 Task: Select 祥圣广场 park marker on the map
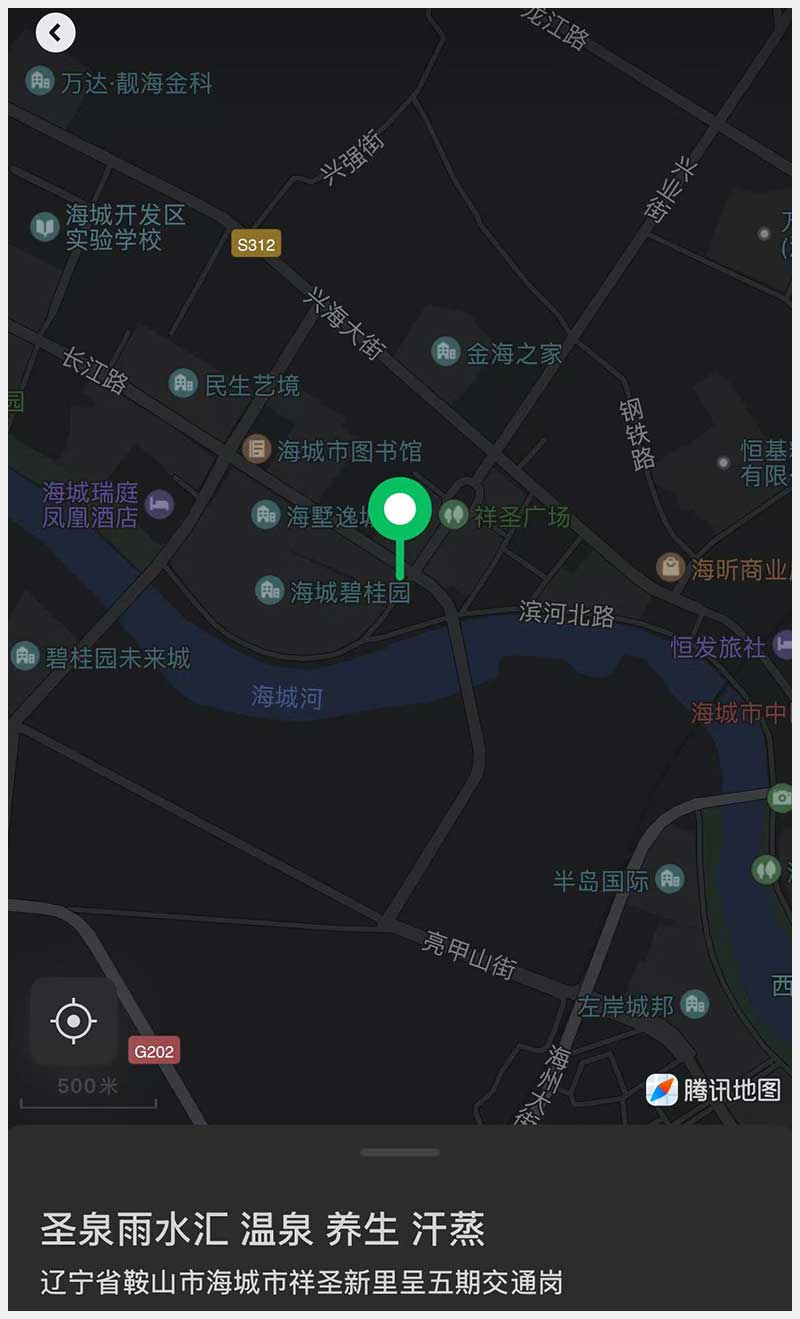(454, 516)
